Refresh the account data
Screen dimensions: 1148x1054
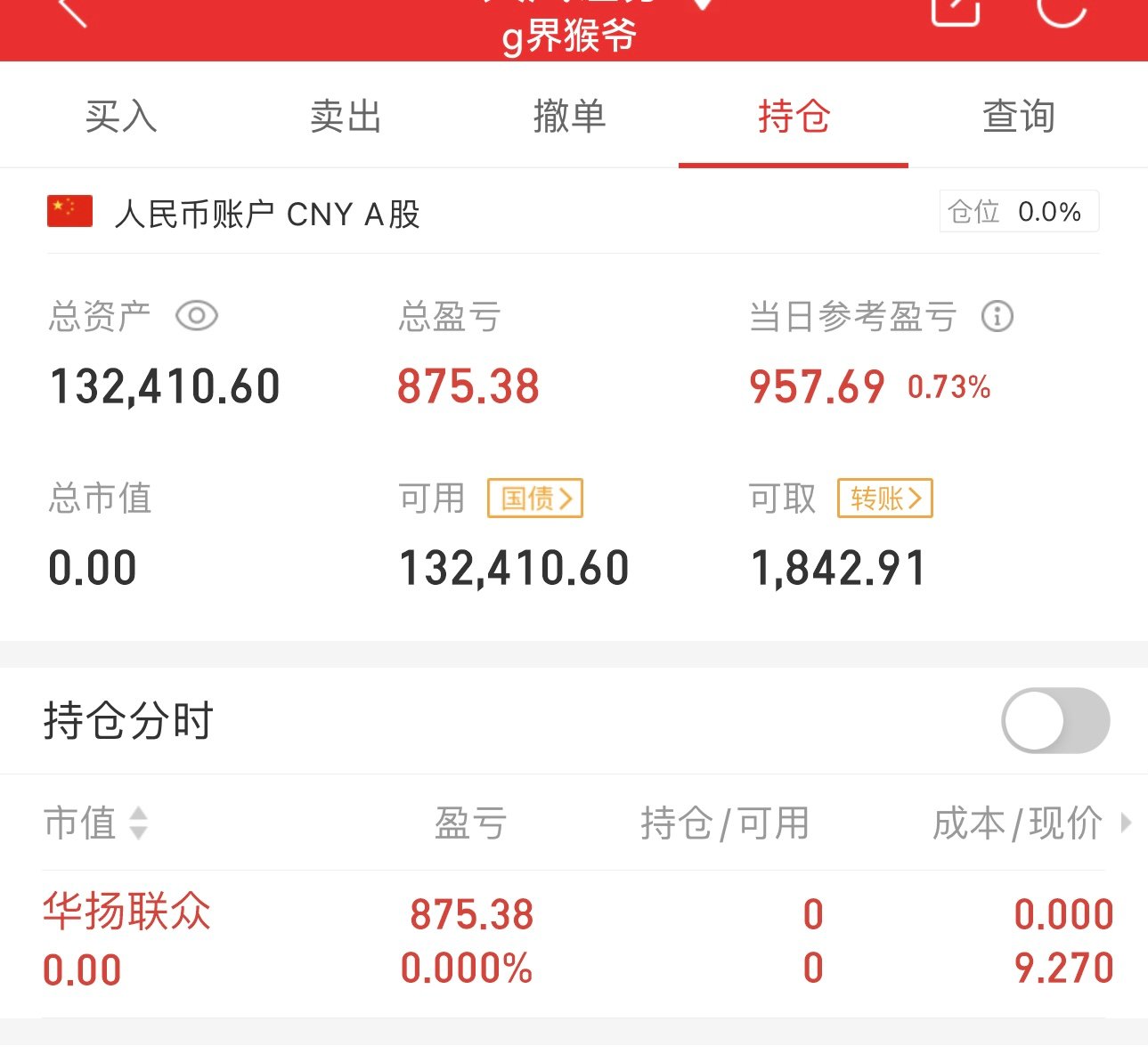1062,9
